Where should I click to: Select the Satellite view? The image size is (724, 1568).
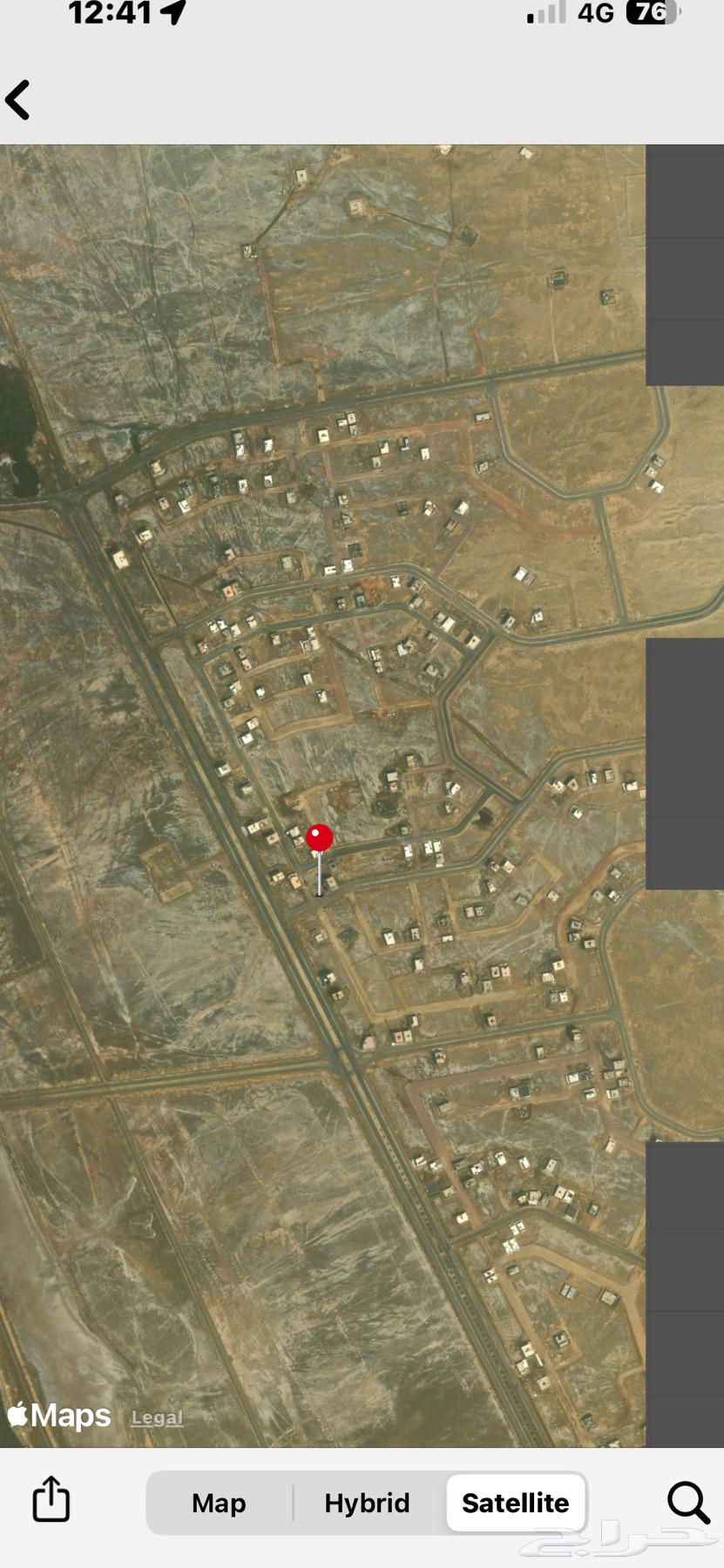[x=515, y=1503]
